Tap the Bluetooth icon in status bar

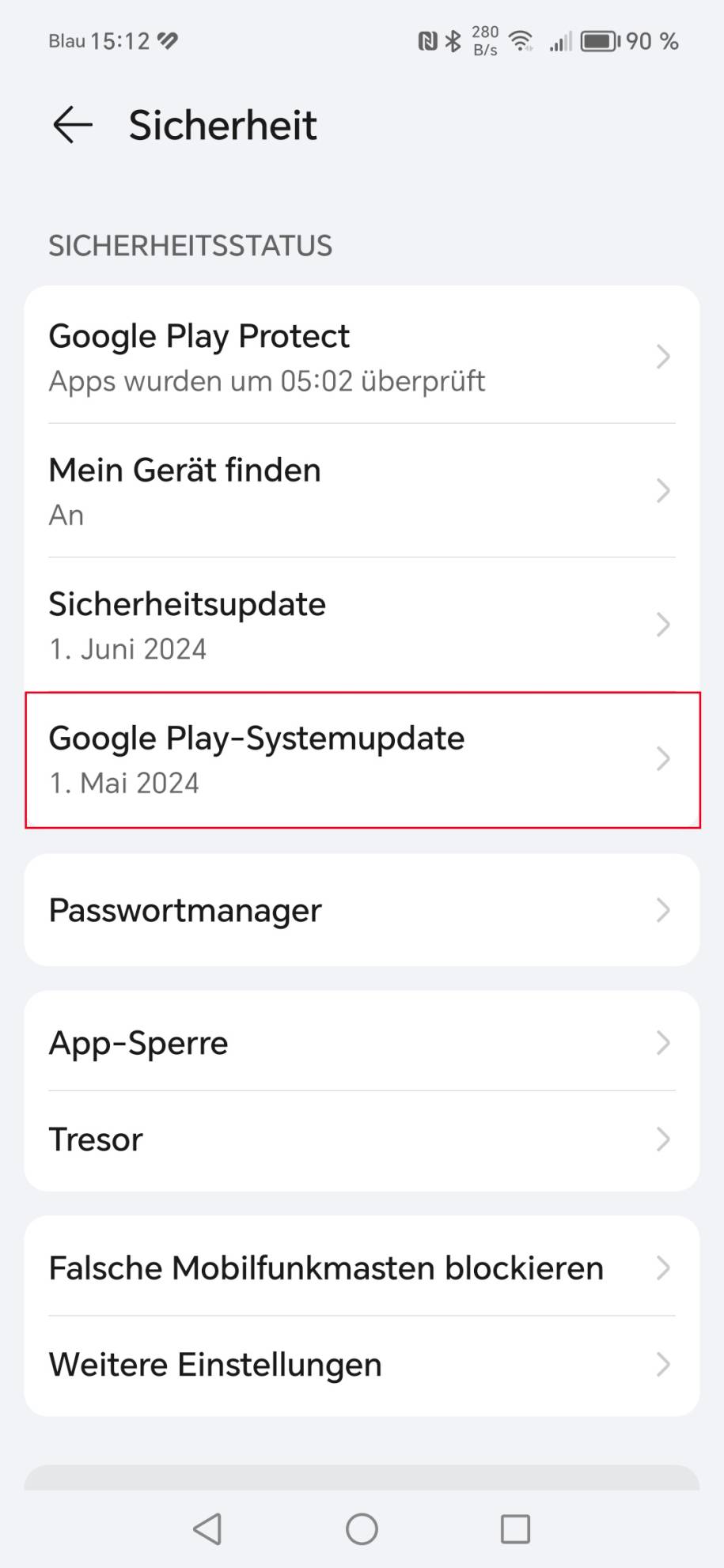coord(453,40)
